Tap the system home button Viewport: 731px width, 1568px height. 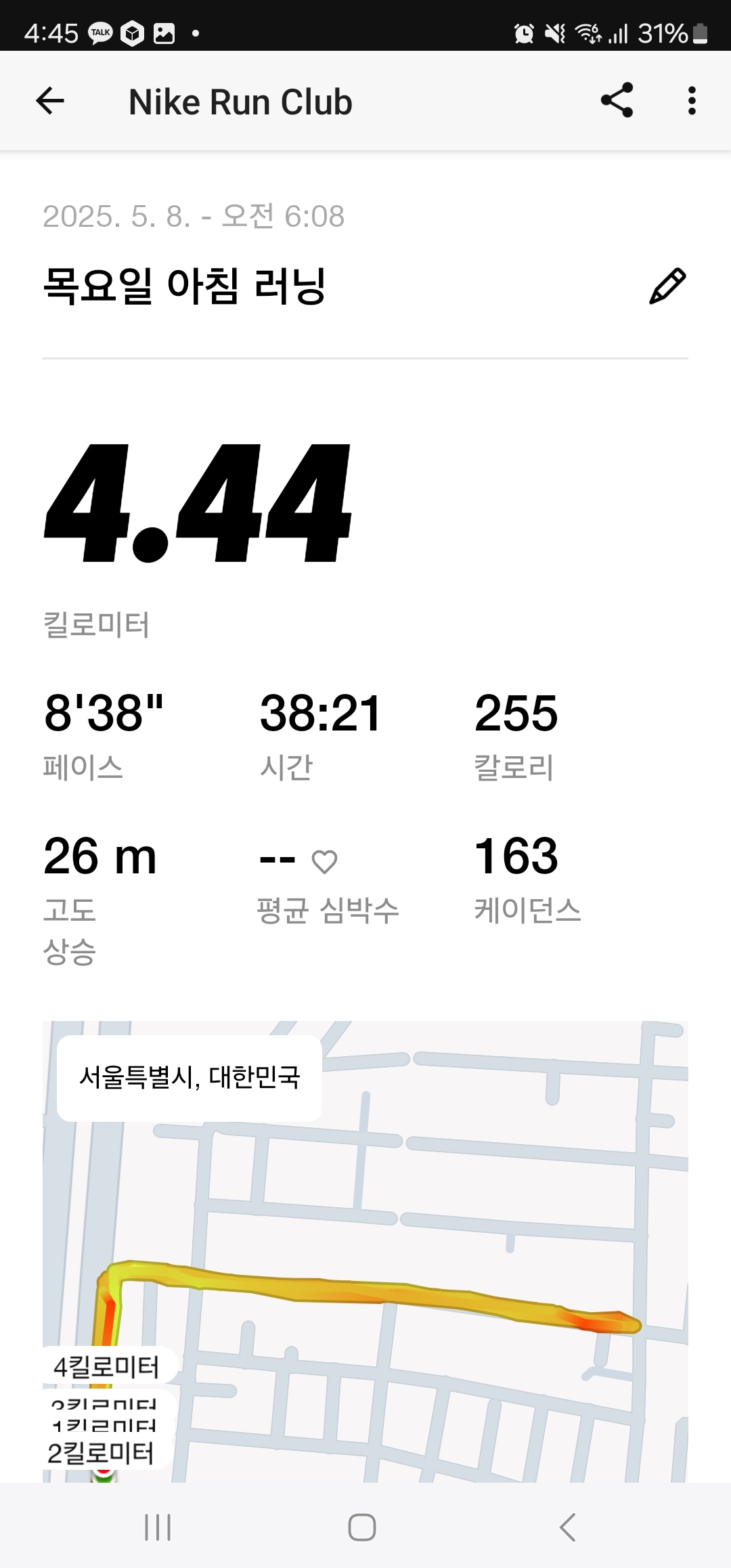pyautogui.click(x=362, y=1527)
